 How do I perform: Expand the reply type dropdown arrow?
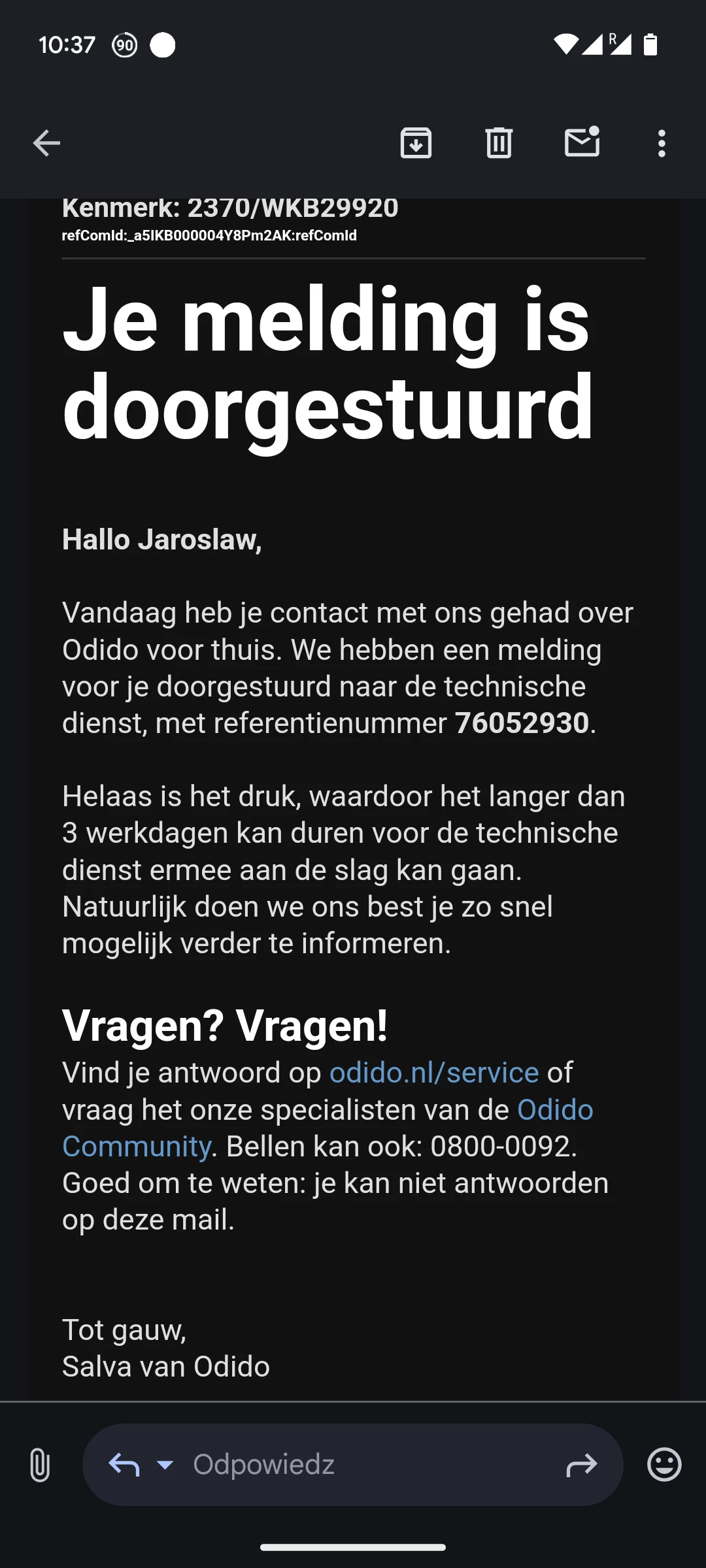166,1465
